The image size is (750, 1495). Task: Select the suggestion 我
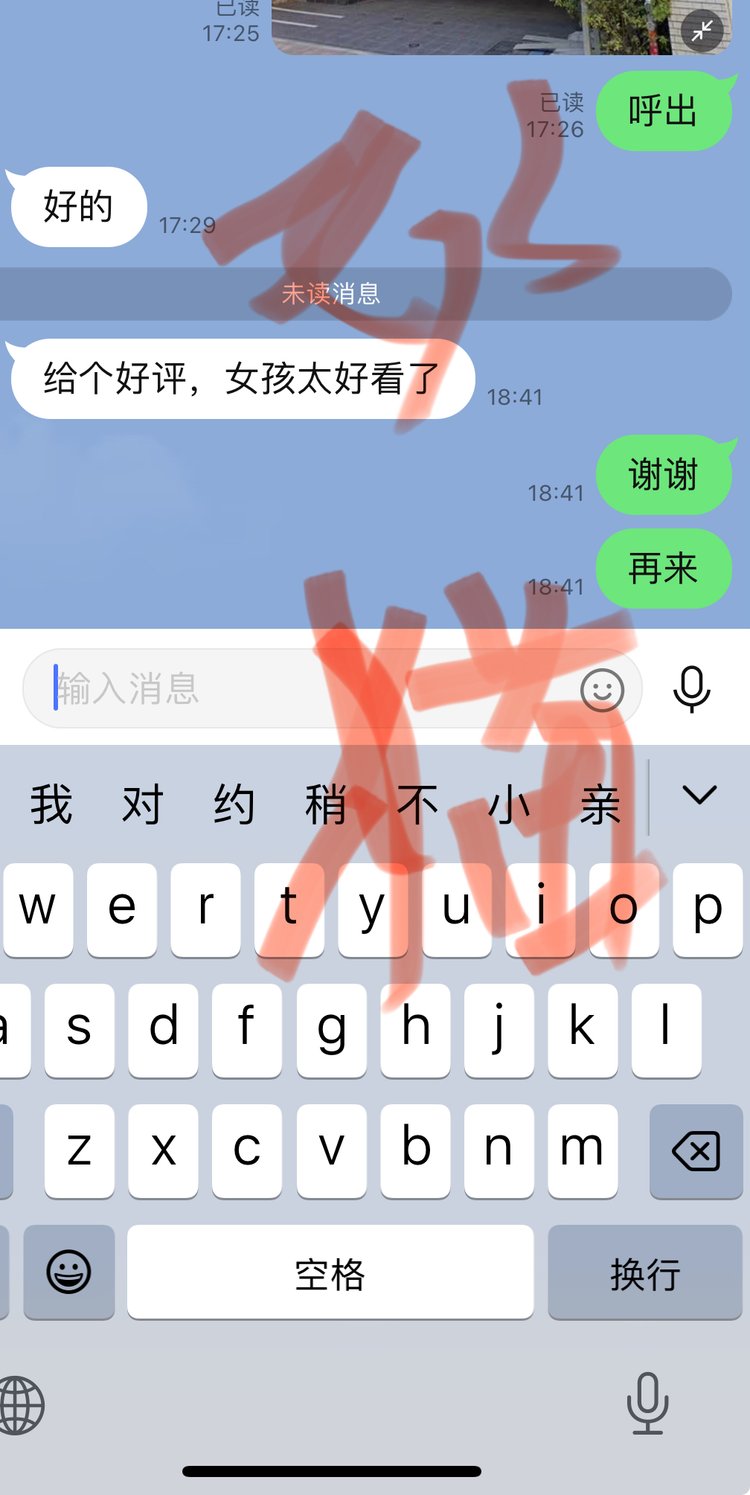[50, 804]
